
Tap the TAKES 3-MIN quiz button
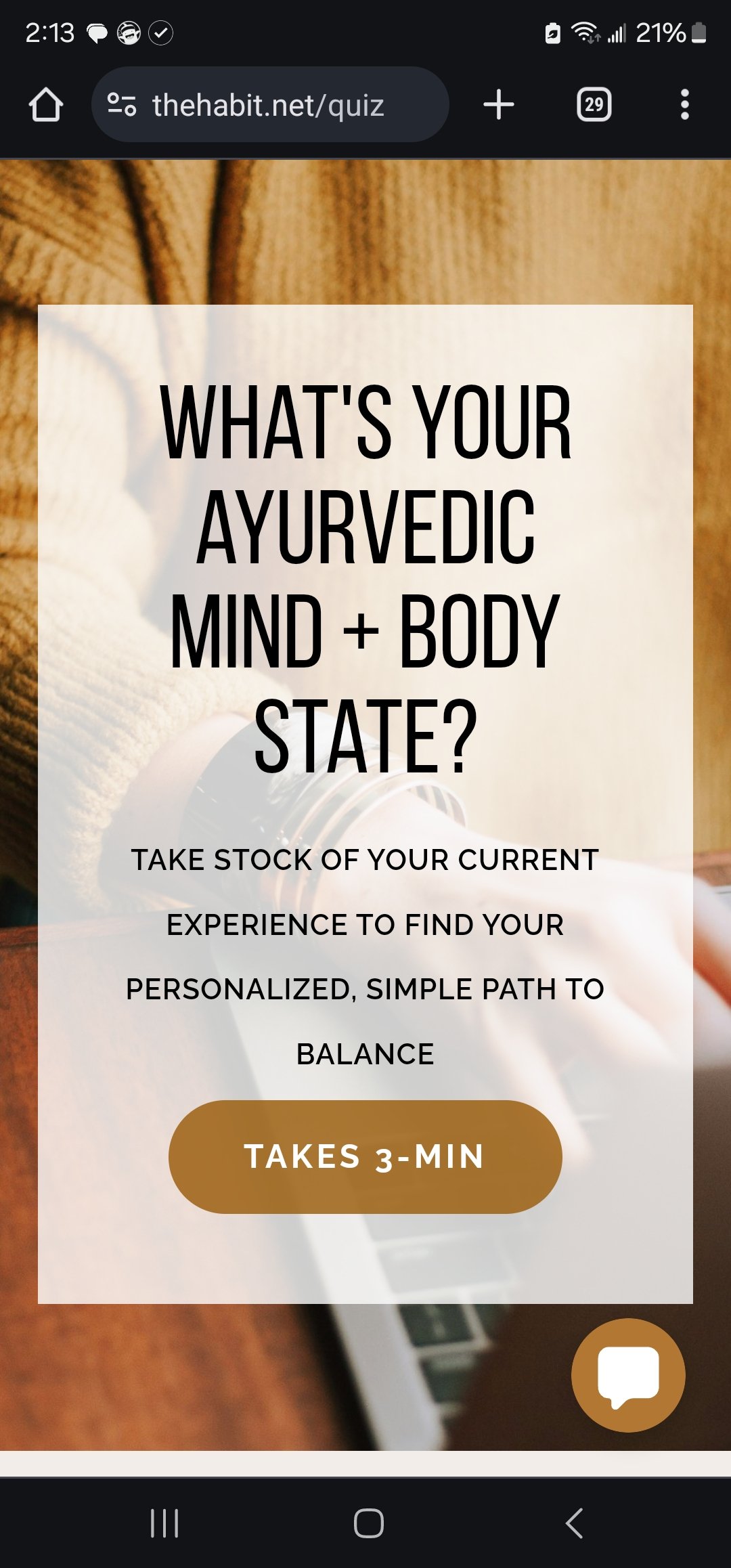(365, 1156)
